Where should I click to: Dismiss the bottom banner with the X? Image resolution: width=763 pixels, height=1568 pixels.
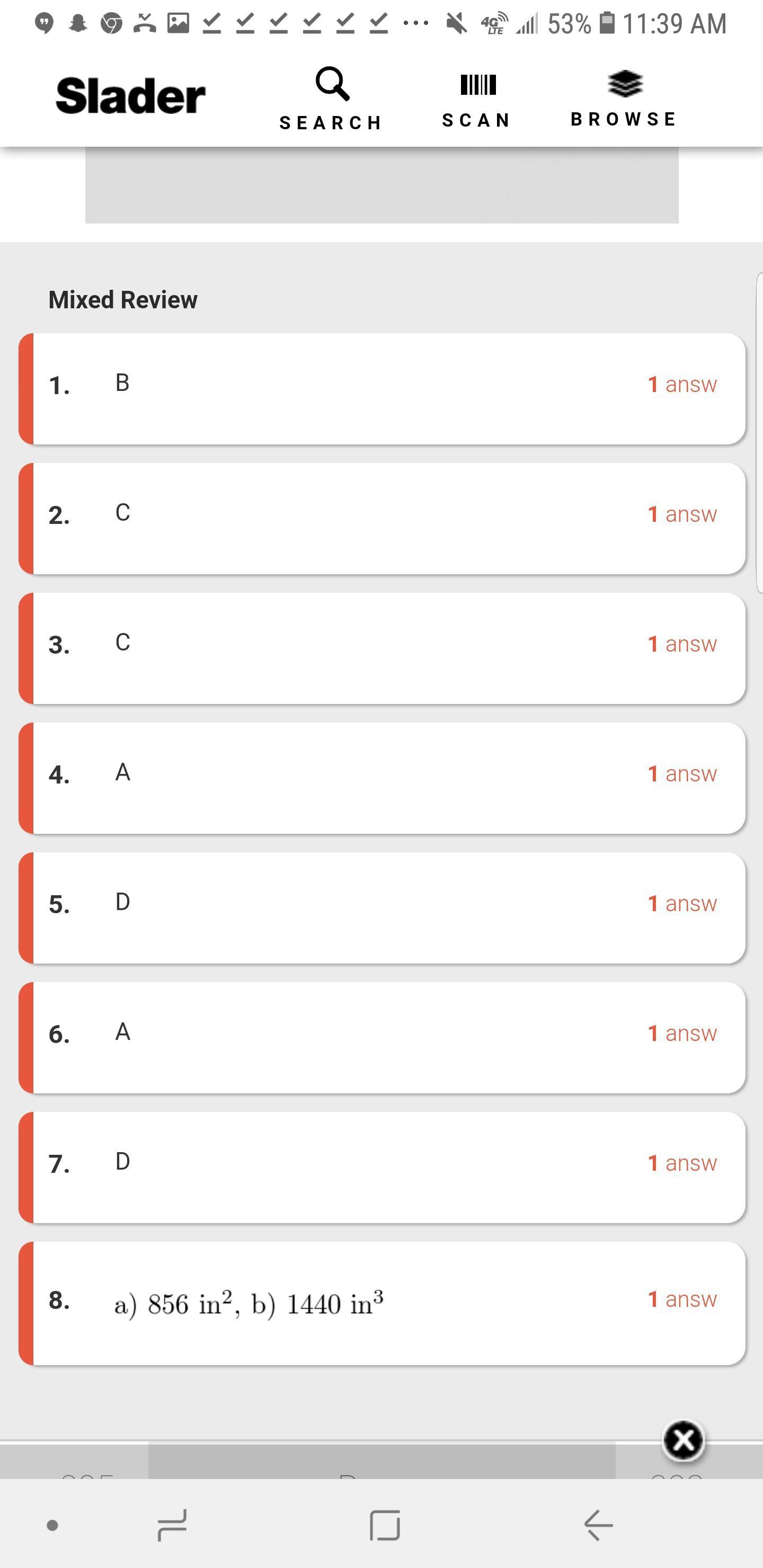(x=683, y=1441)
